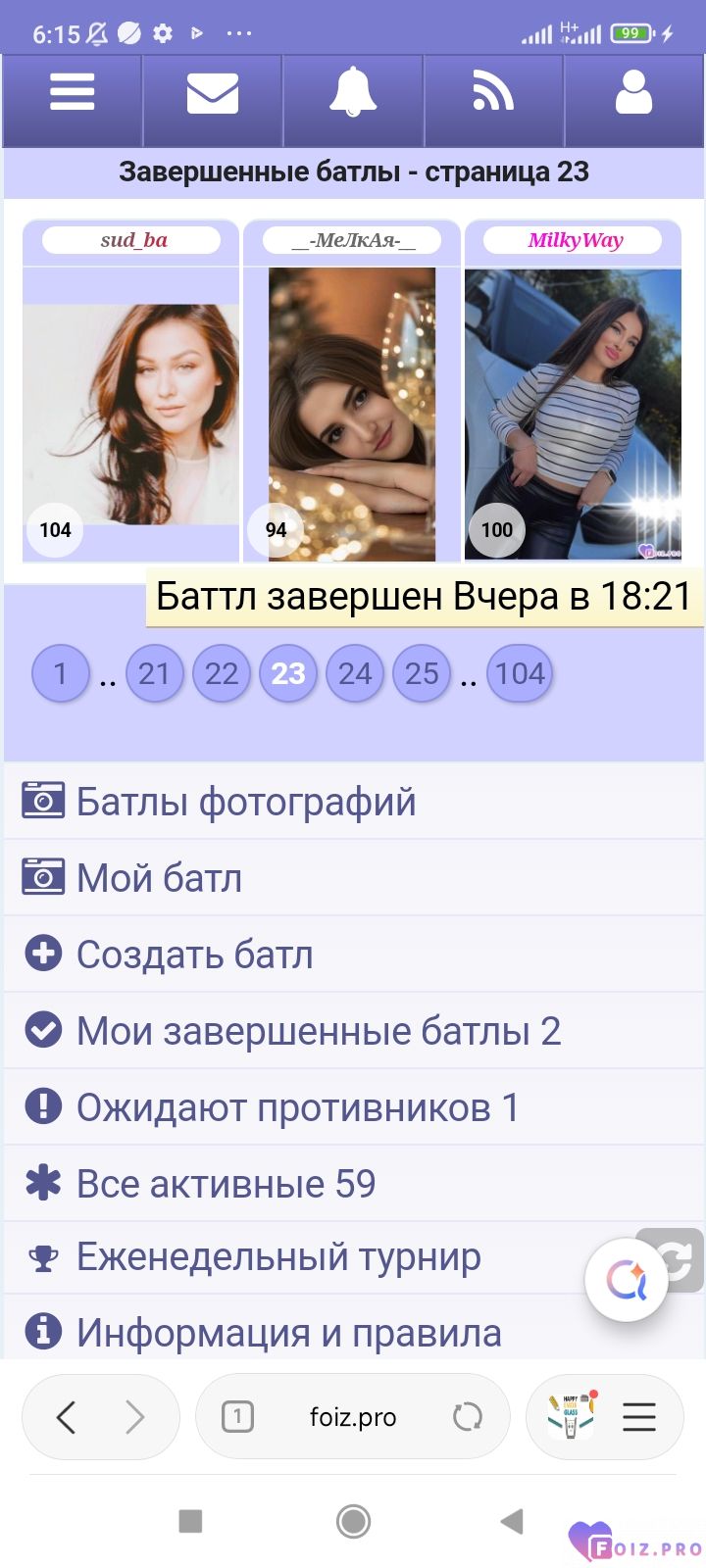706x1568 pixels.
Task: Open Мои завершенные батлы
Action: point(318,1031)
